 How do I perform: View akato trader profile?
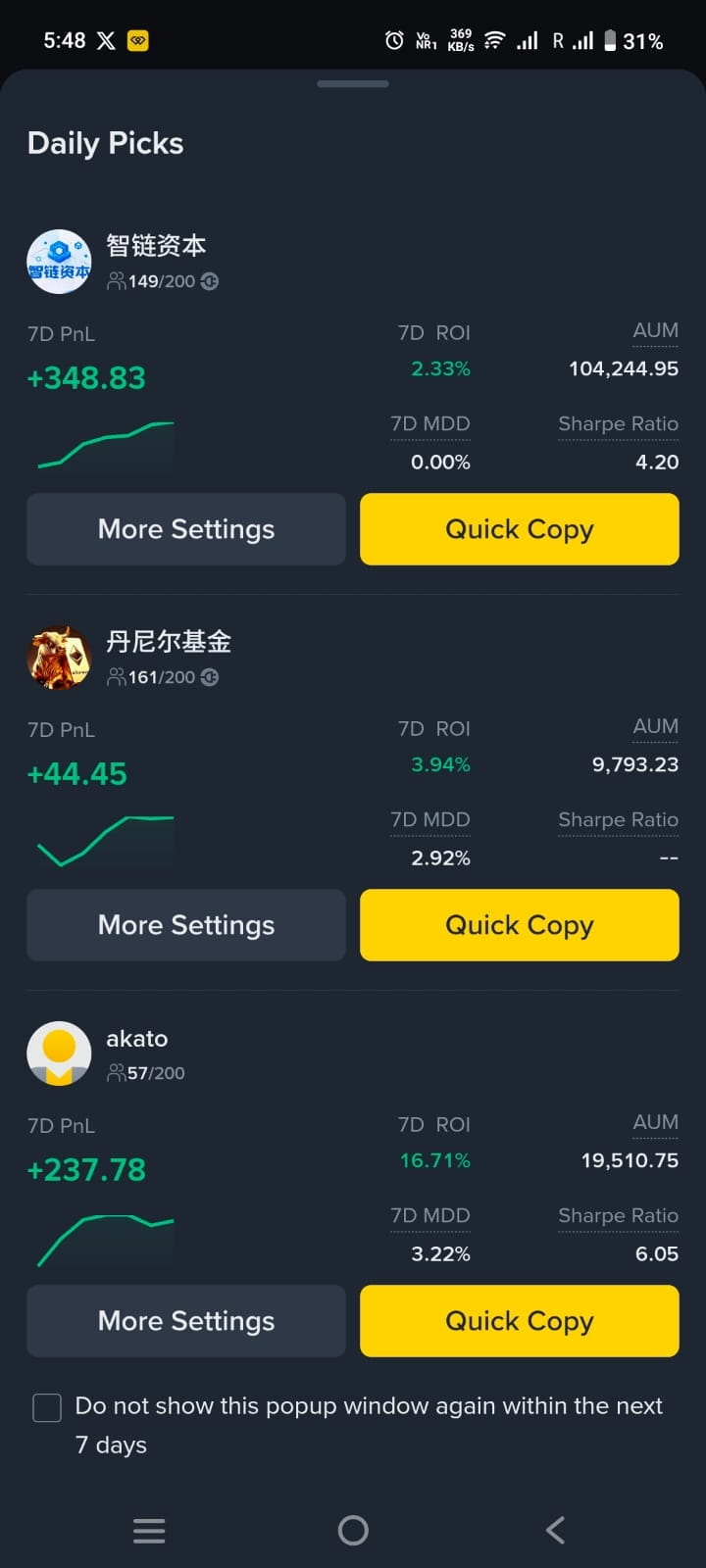pos(59,1053)
